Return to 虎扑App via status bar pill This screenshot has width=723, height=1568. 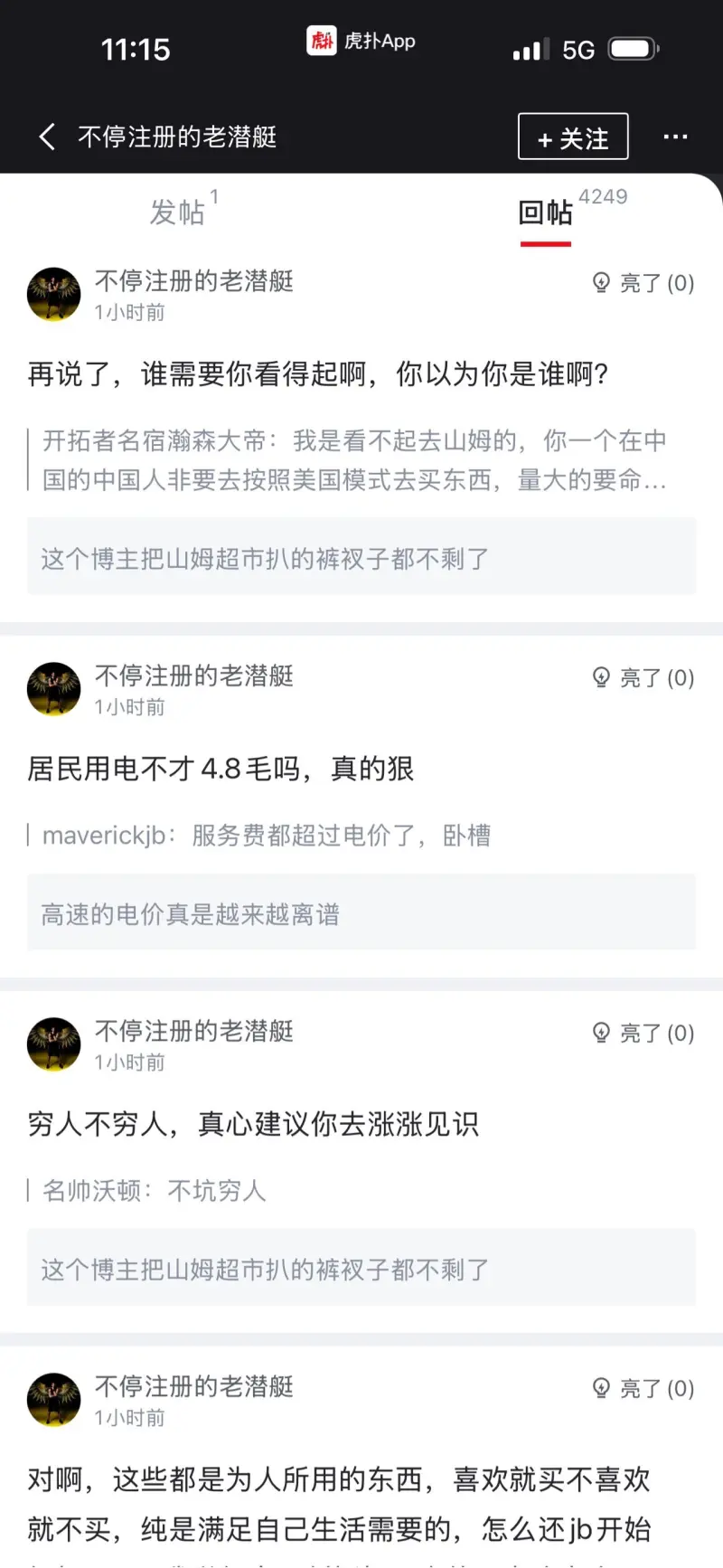tap(361, 41)
